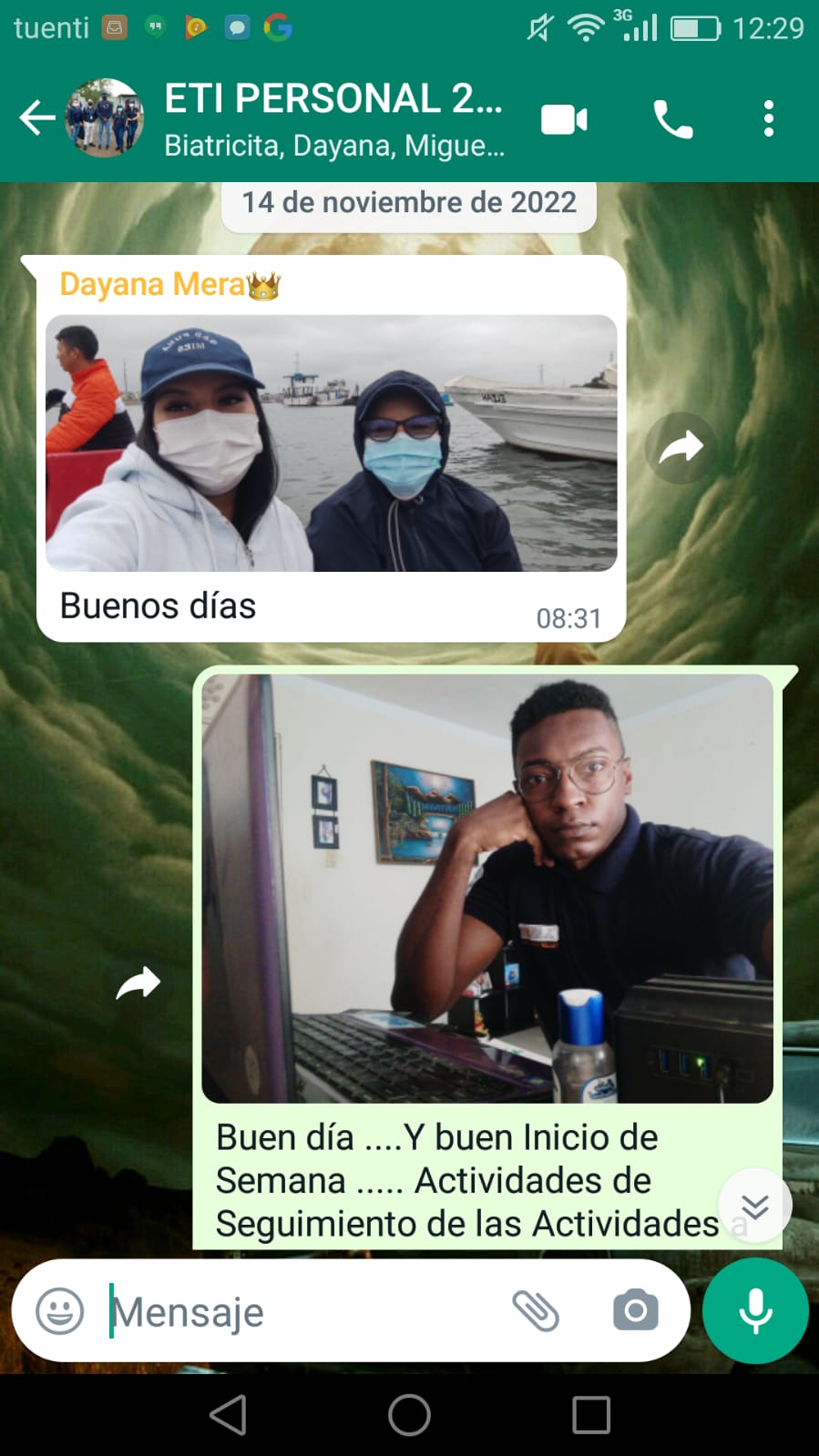Open the ETI PERSONAL group info
This screenshot has height=1456, width=819.
pyautogui.click(x=333, y=118)
